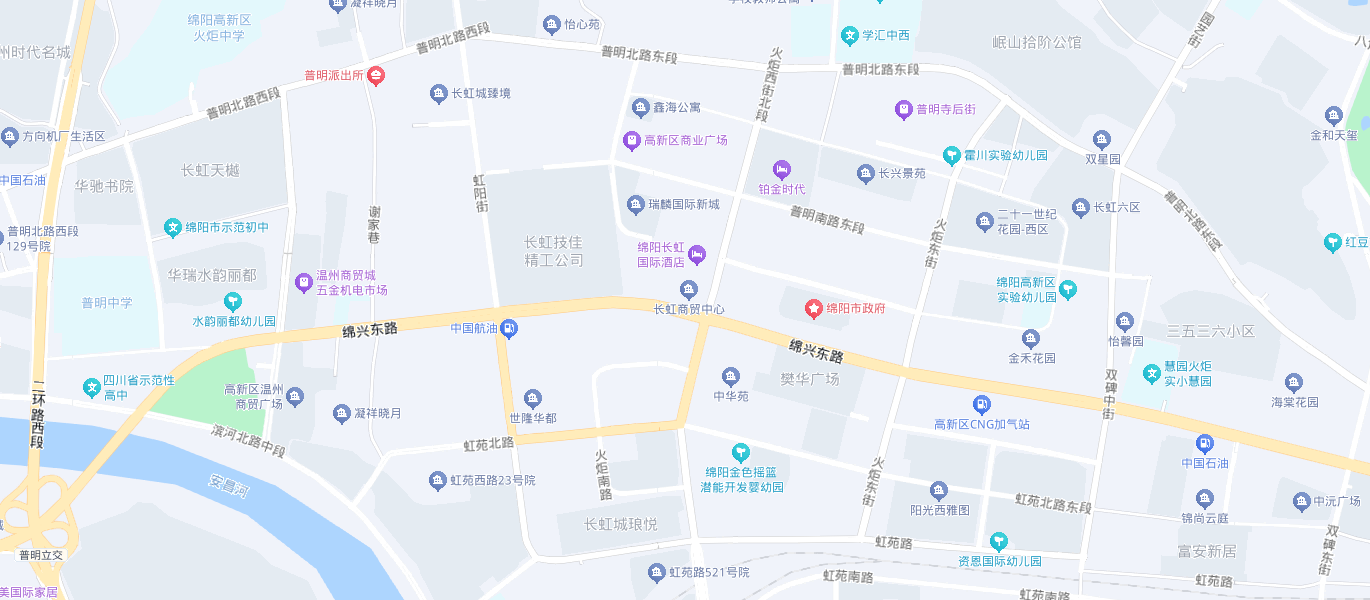This screenshot has height=600, width=1370.
Task: Open the 温州商贸城五金机电市场 marker
Action: pos(303,283)
